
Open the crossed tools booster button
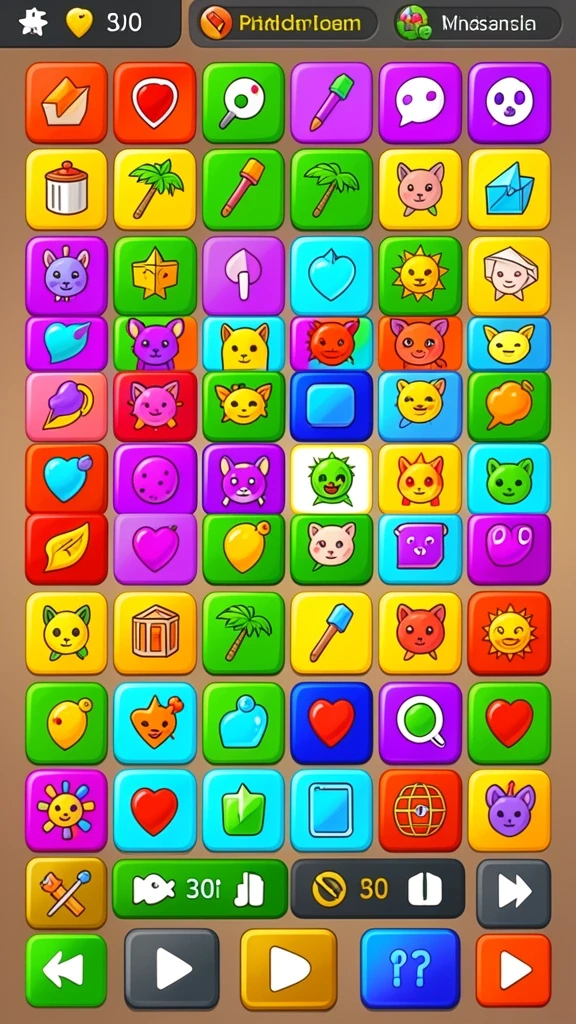[x=66, y=893]
